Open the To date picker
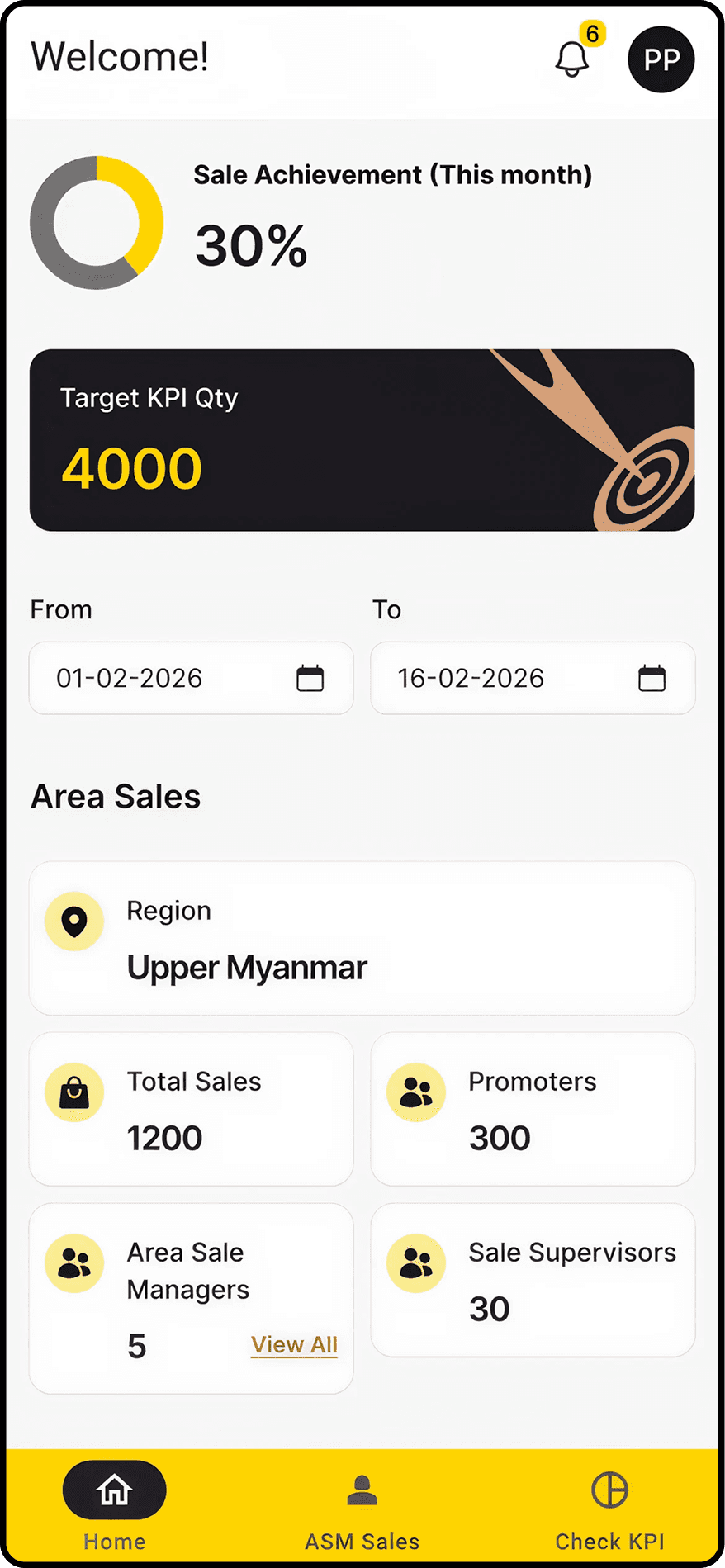725x1568 pixels. tap(533, 678)
